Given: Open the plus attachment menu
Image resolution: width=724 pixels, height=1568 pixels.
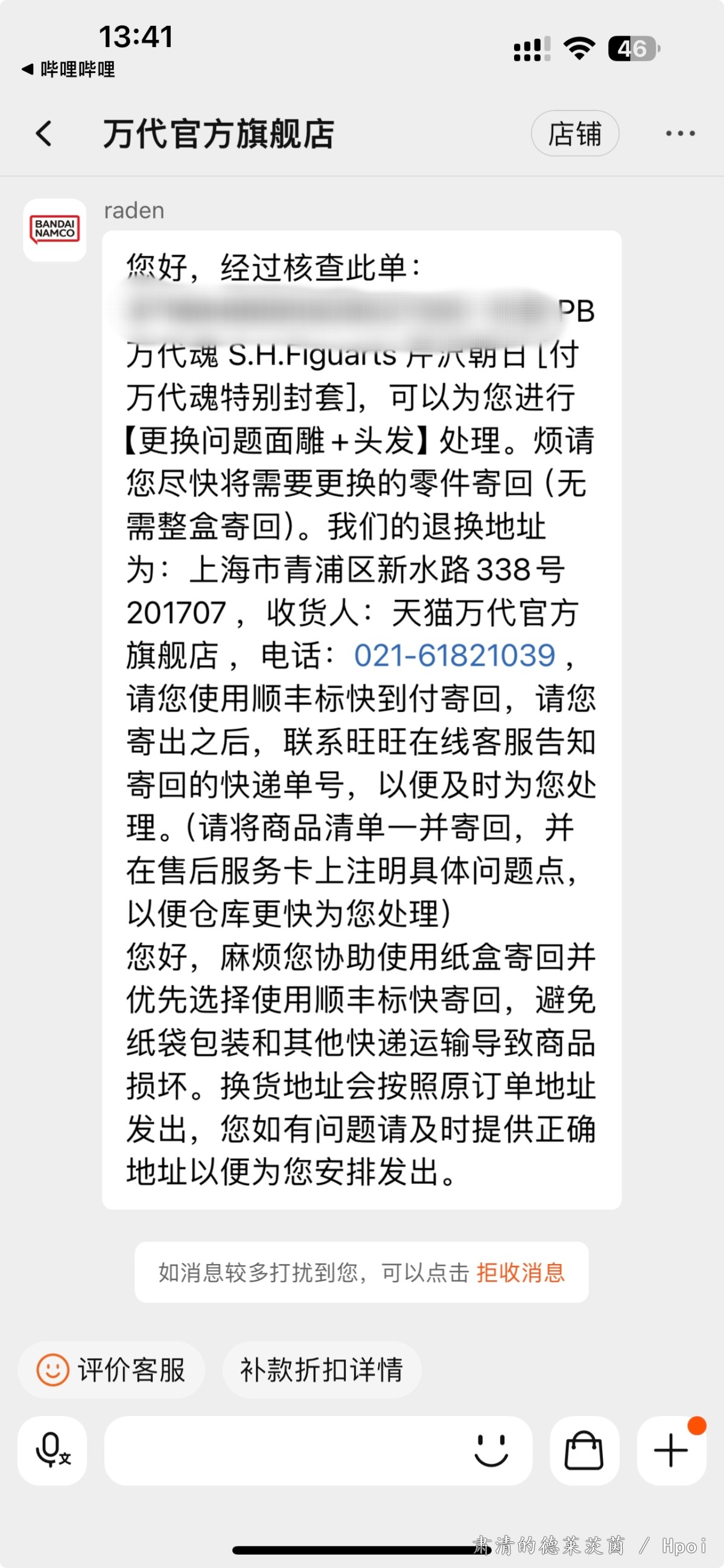Looking at the screenshot, I should [x=671, y=1450].
